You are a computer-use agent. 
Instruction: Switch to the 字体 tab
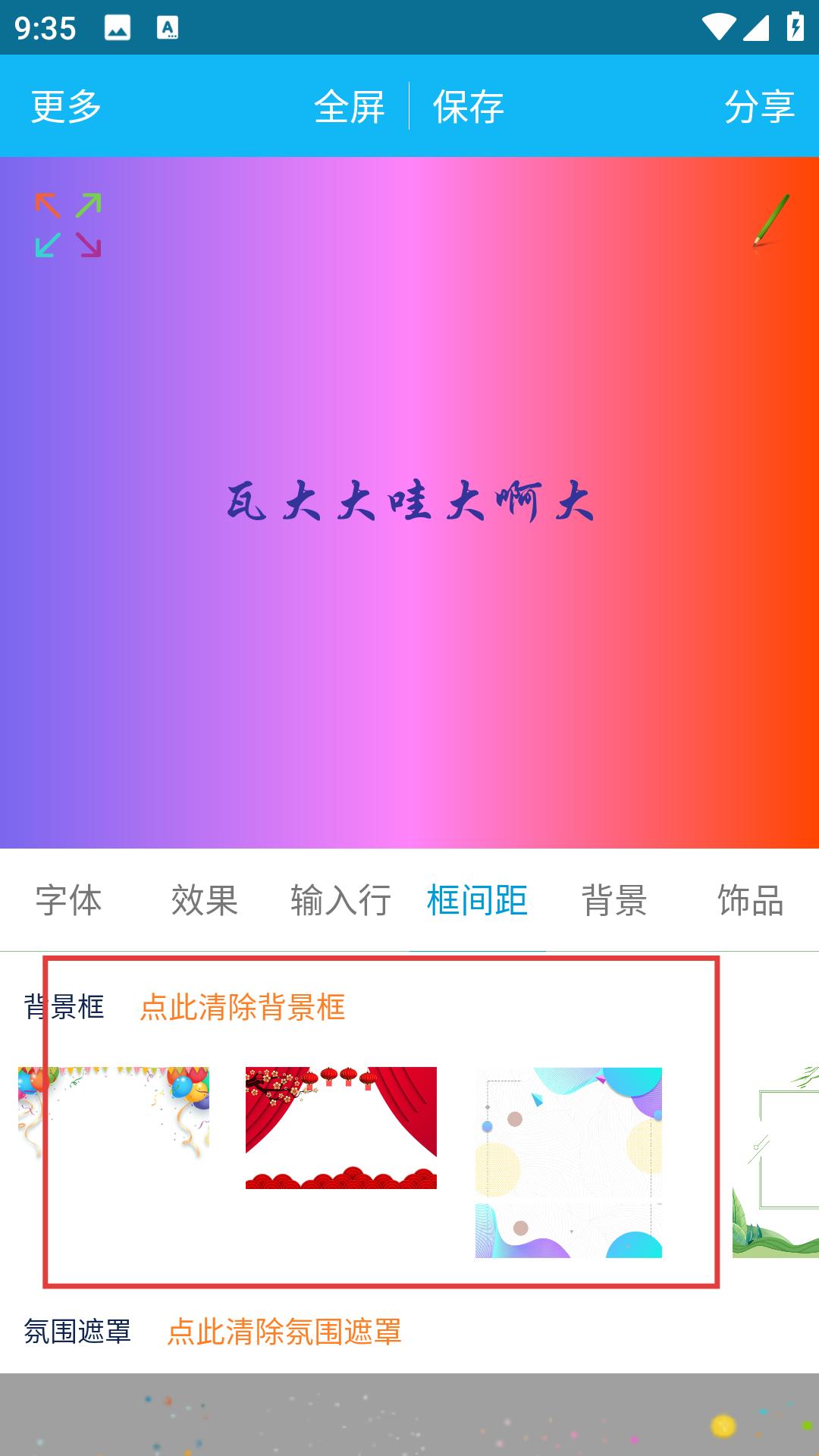68,900
